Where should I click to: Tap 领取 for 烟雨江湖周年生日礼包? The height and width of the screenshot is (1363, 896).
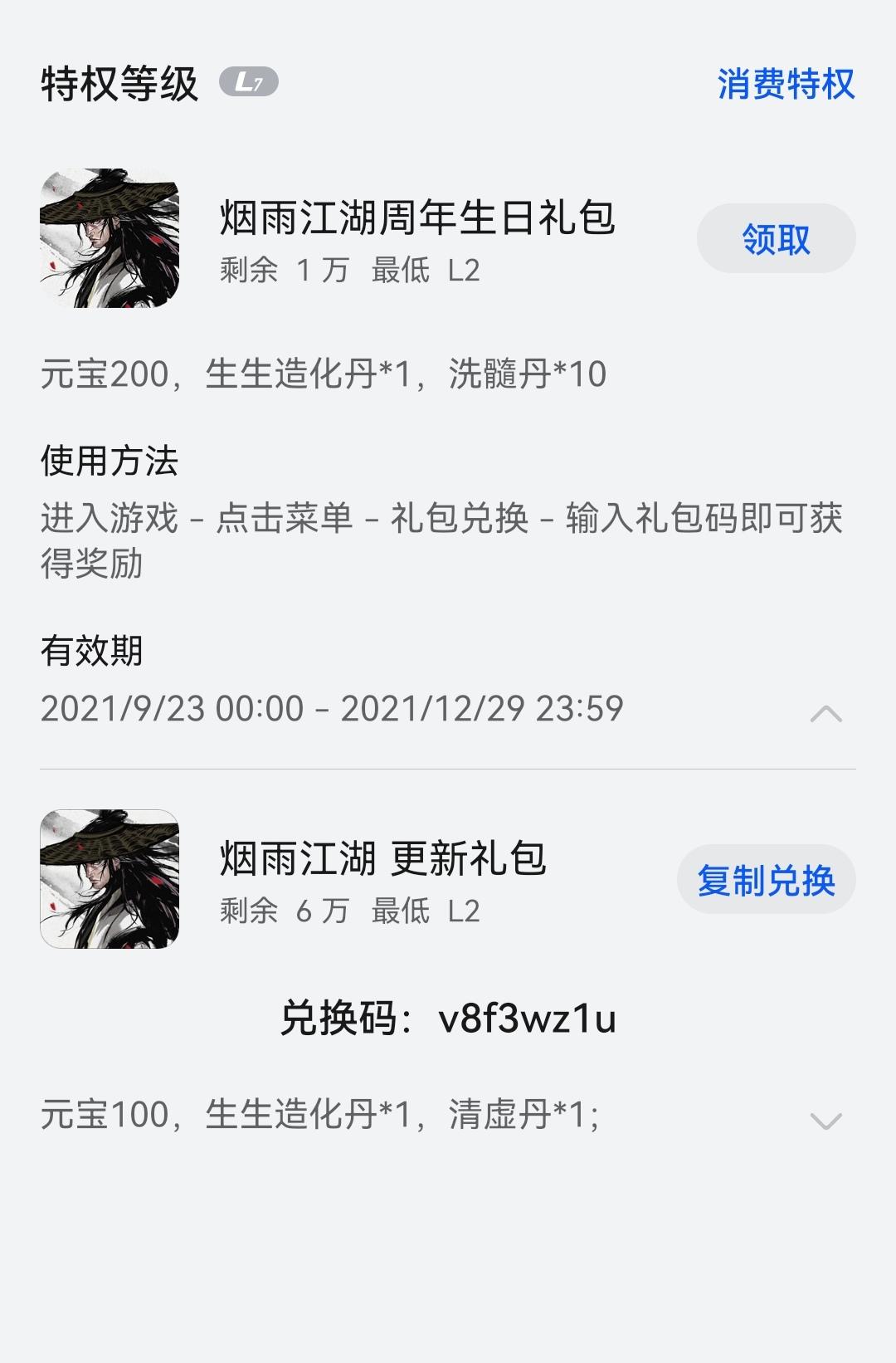click(776, 239)
